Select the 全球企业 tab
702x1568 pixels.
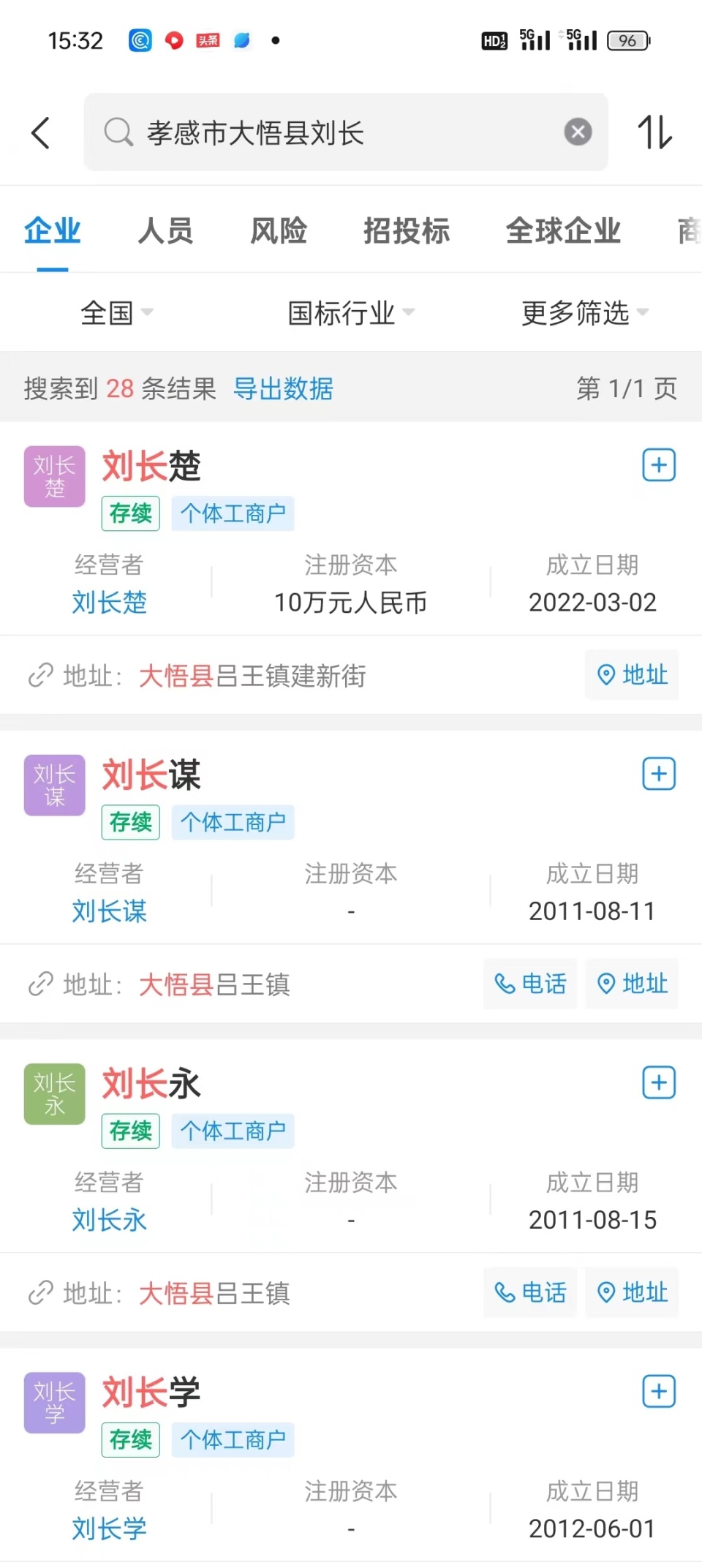(x=563, y=231)
